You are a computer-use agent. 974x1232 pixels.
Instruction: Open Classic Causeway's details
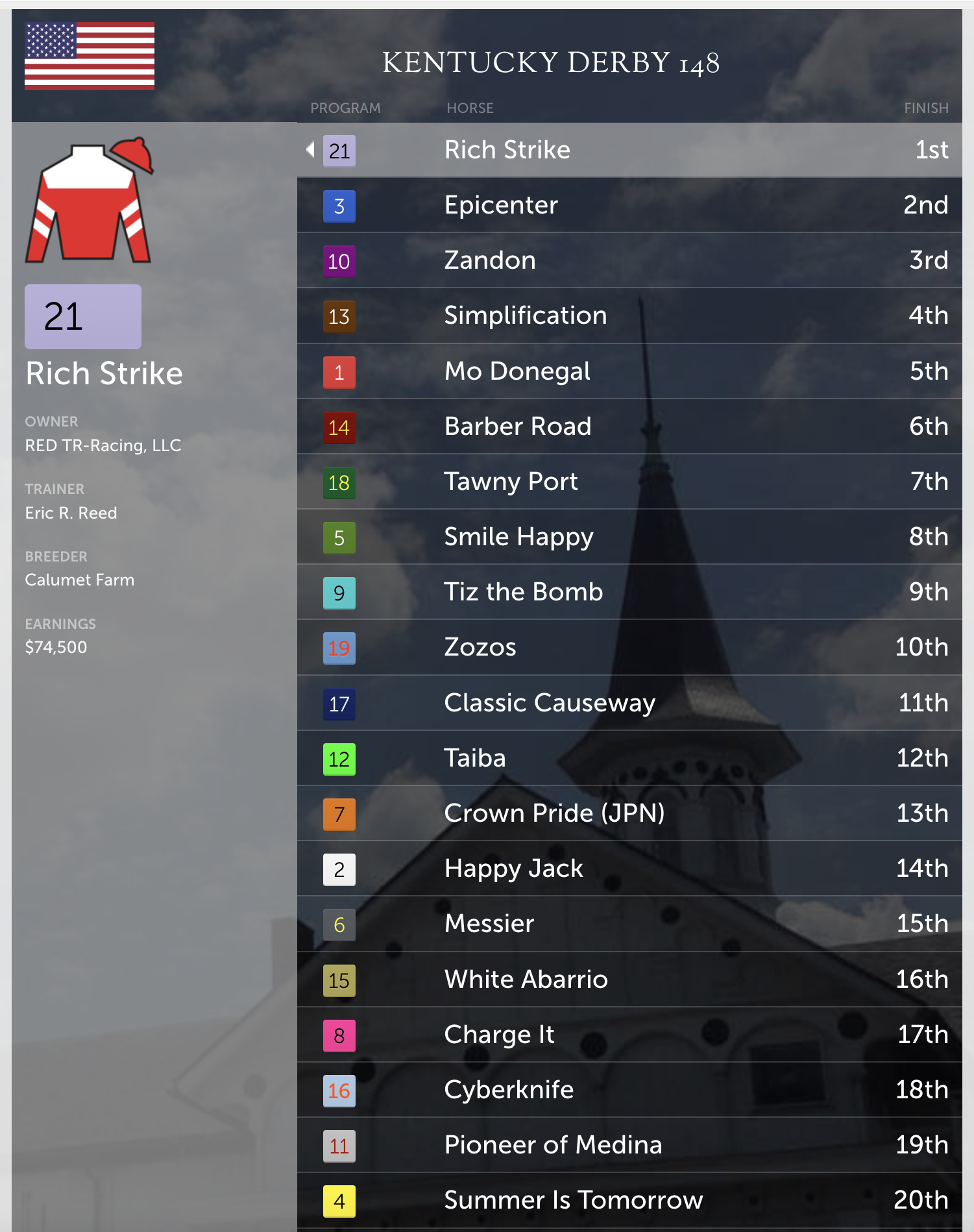click(x=629, y=703)
